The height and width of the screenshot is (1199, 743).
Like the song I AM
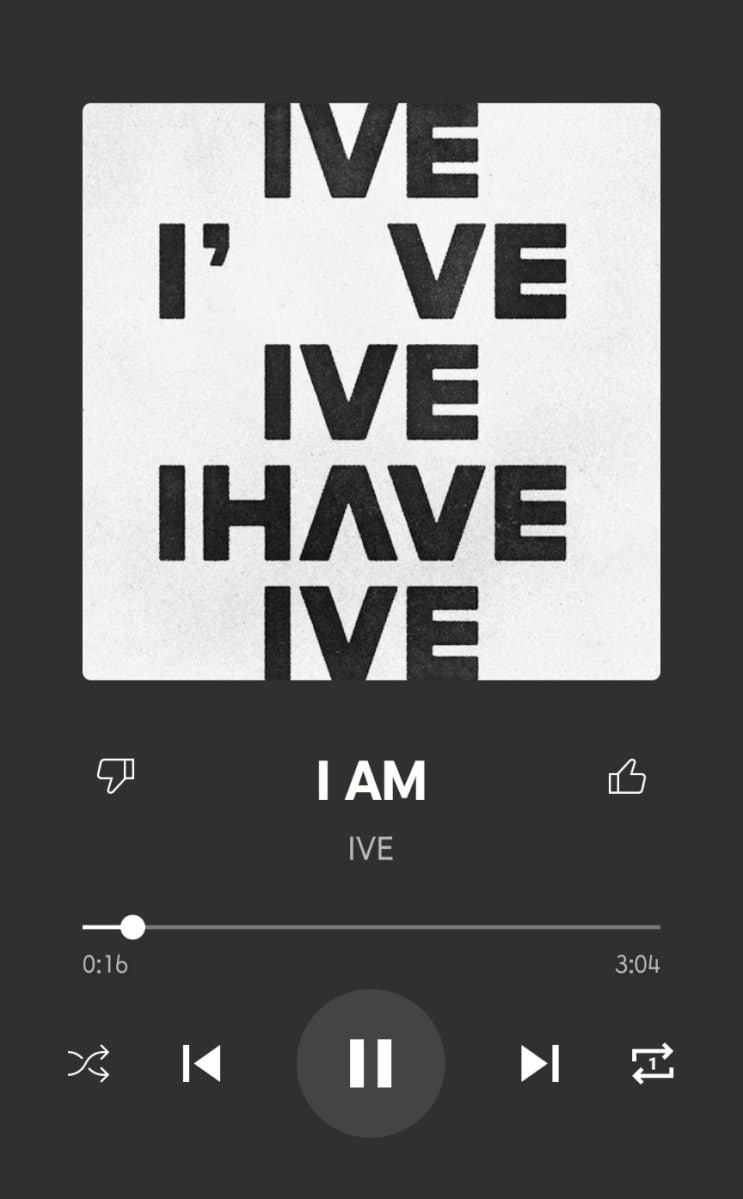[x=627, y=776]
